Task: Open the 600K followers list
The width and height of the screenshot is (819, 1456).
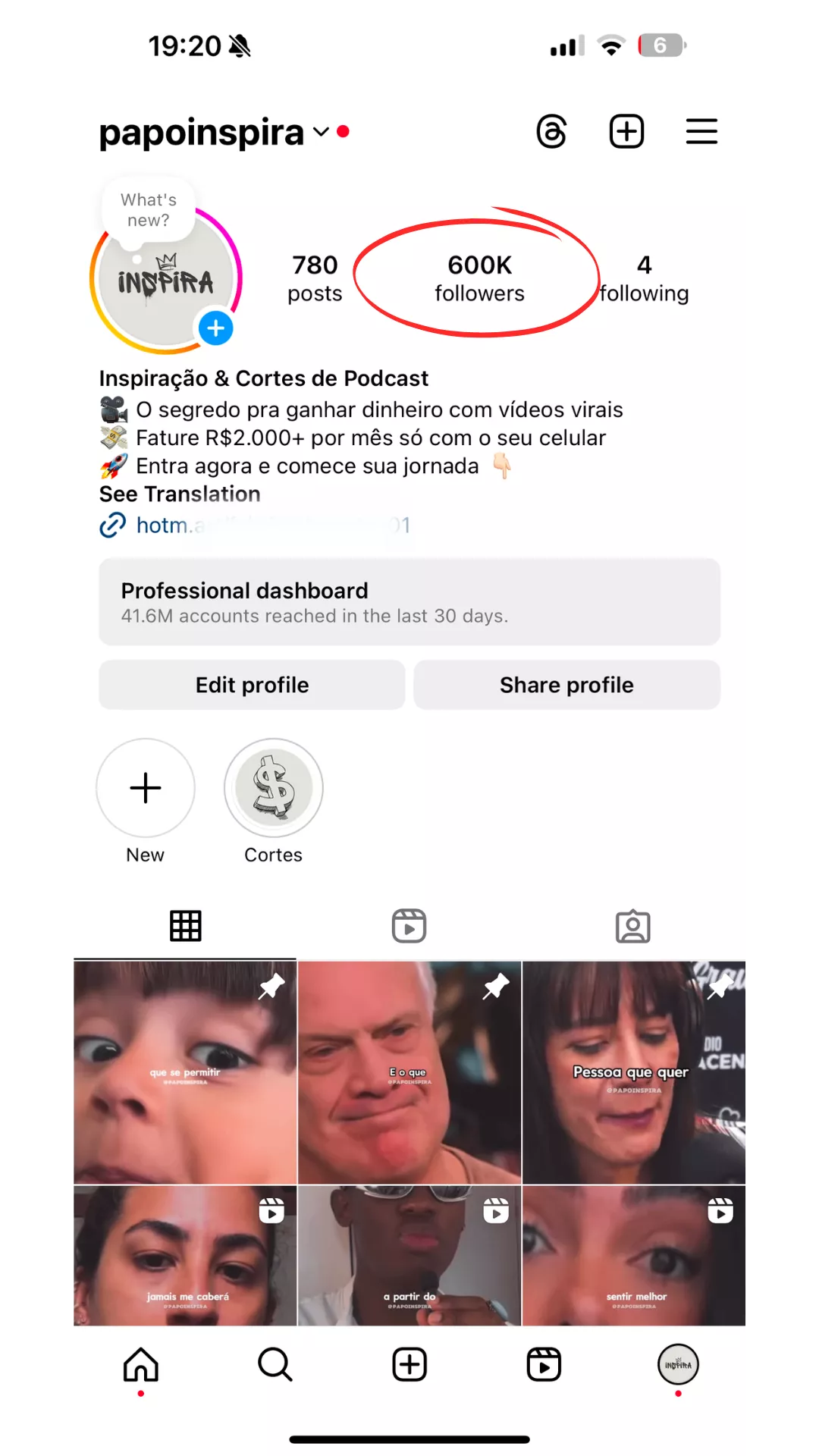Action: tap(479, 278)
